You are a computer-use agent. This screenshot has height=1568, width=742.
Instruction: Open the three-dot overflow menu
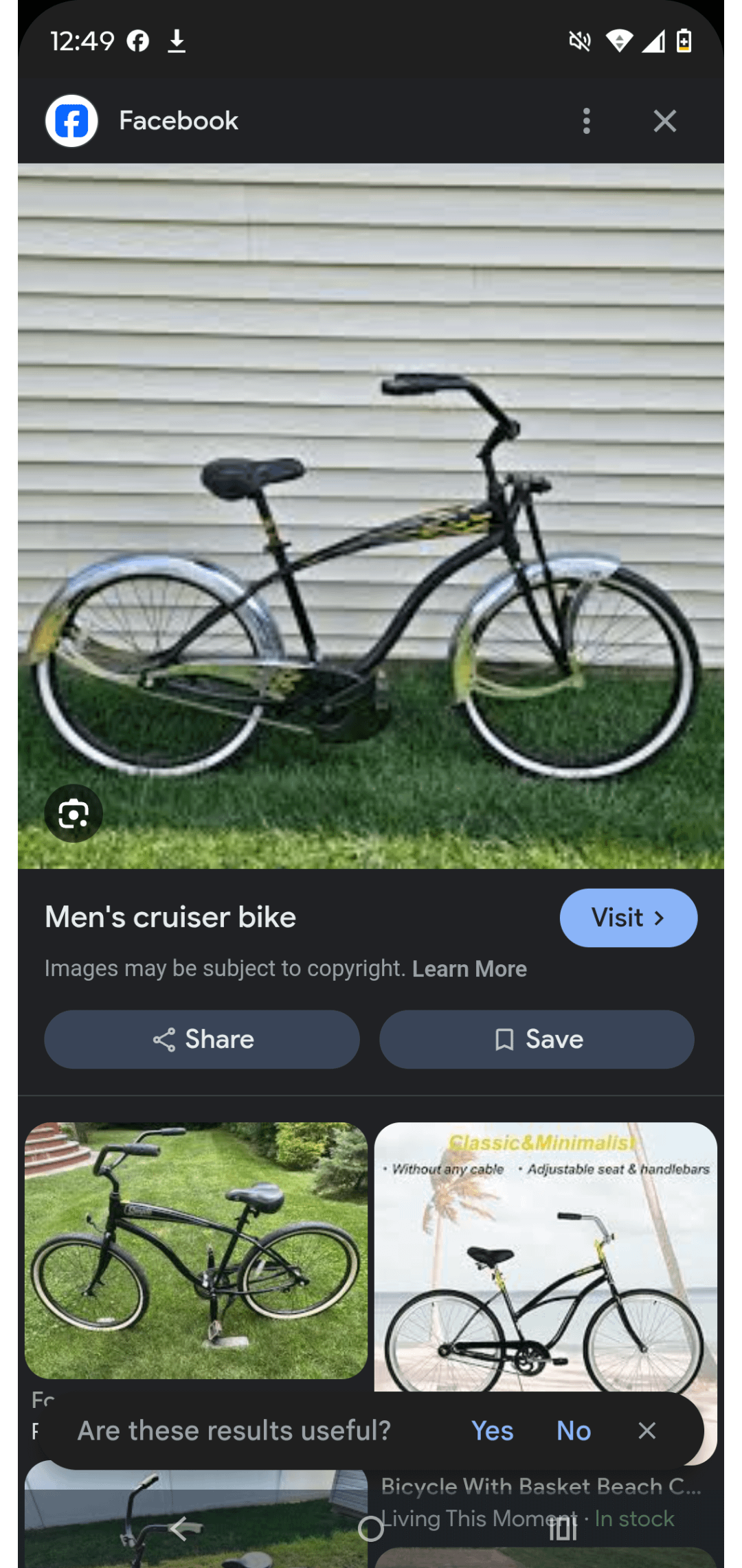(586, 121)
